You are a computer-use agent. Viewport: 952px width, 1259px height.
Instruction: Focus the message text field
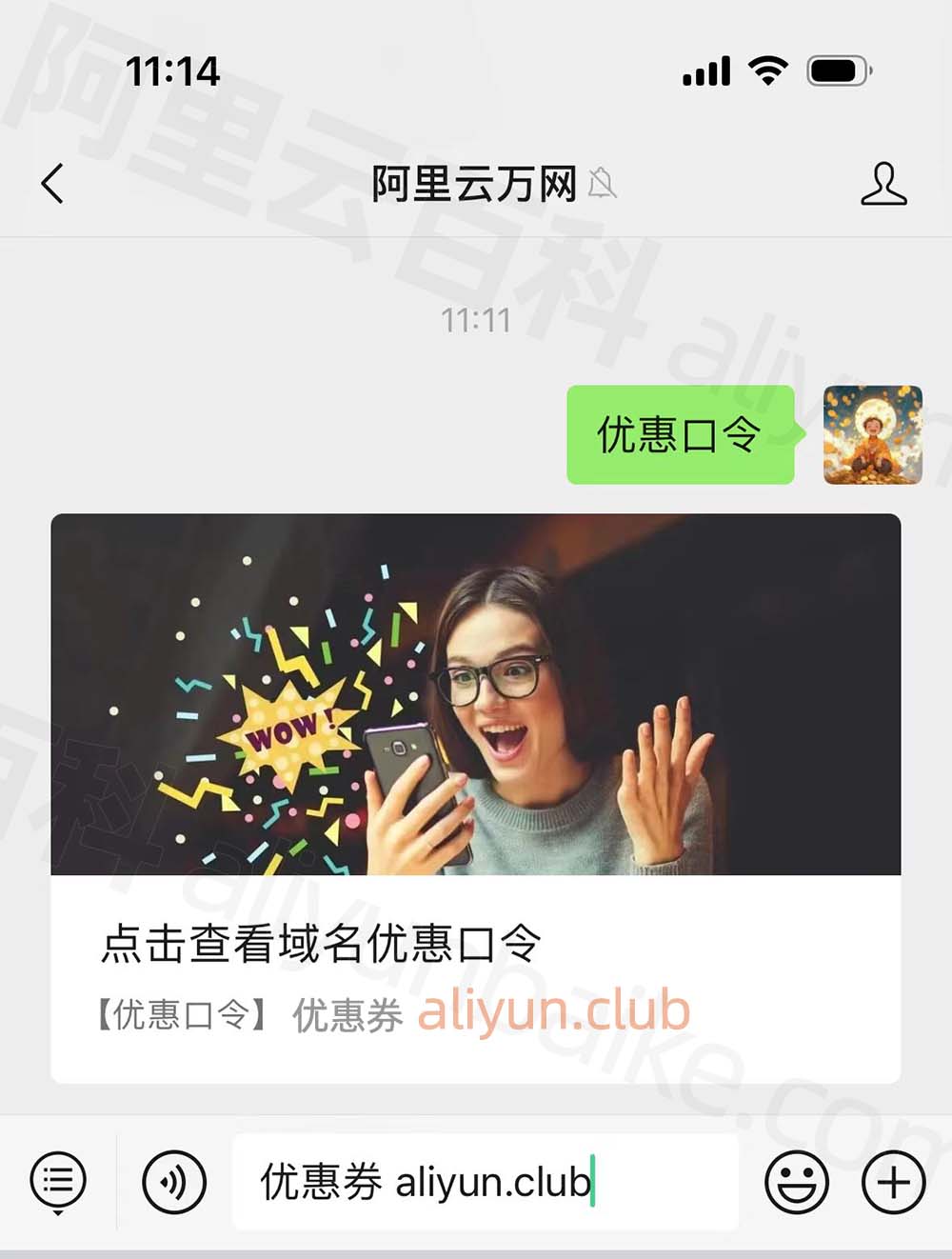[x=485, y=1182]
